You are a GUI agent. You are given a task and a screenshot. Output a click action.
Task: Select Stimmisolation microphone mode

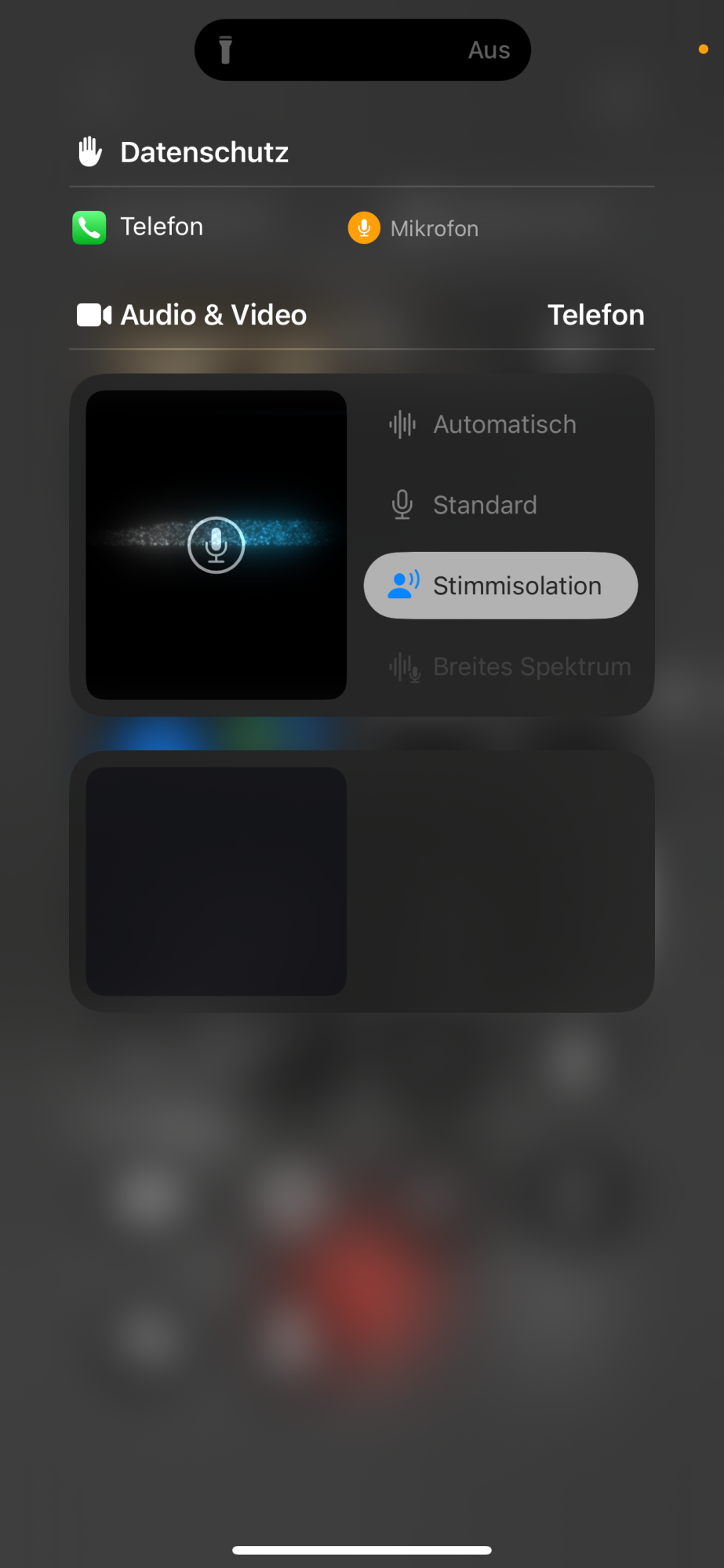pos(500,586)
